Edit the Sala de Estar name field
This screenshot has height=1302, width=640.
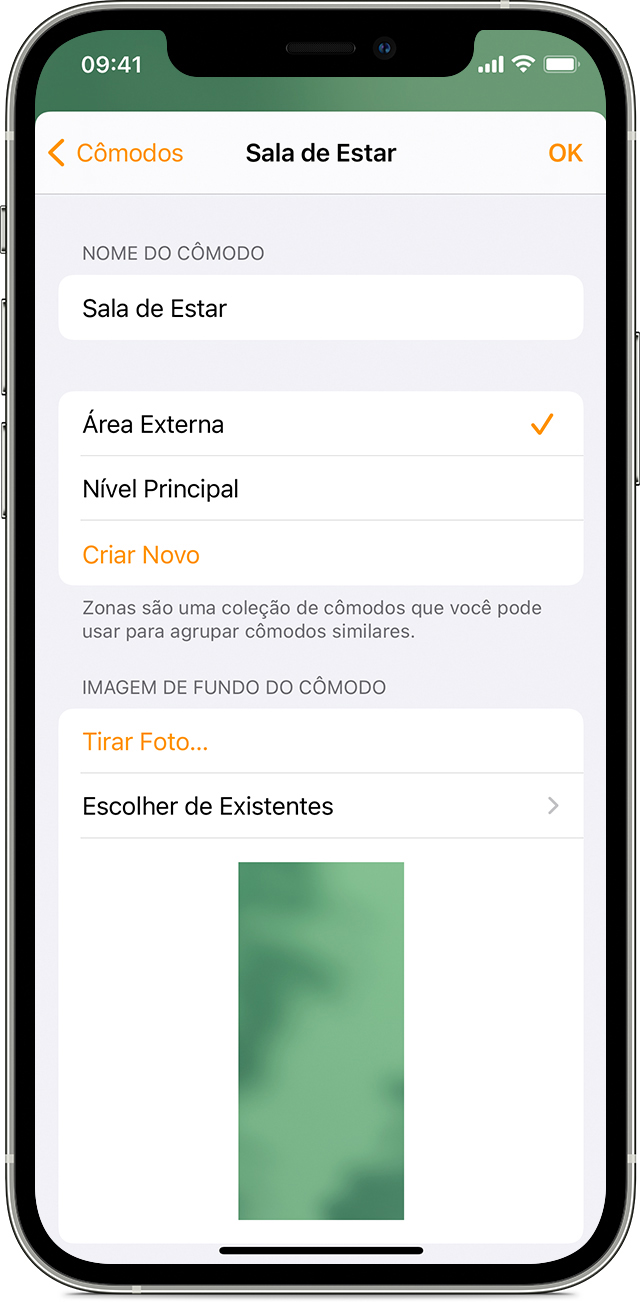pyautogui.click(x=320, y=308)
